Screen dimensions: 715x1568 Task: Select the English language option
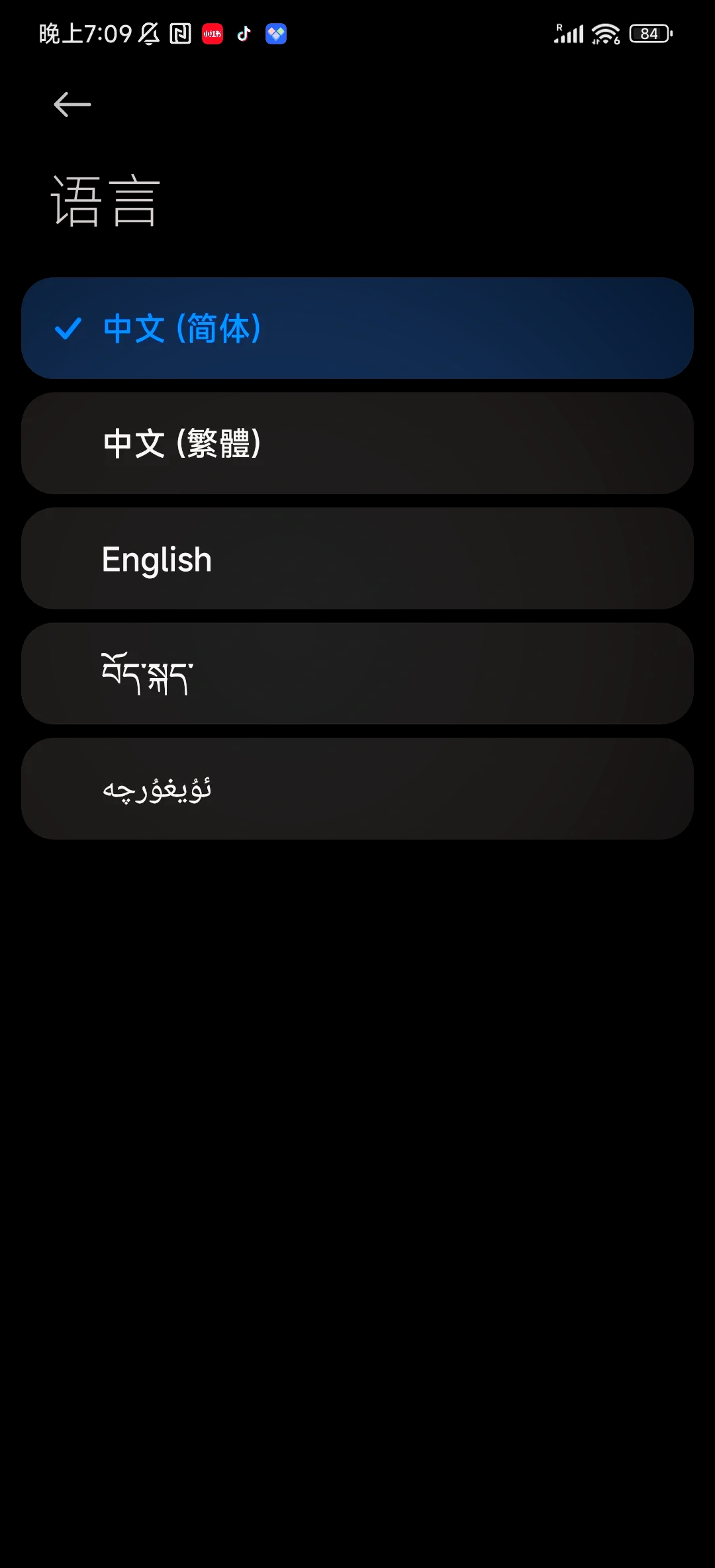(358, 558)
